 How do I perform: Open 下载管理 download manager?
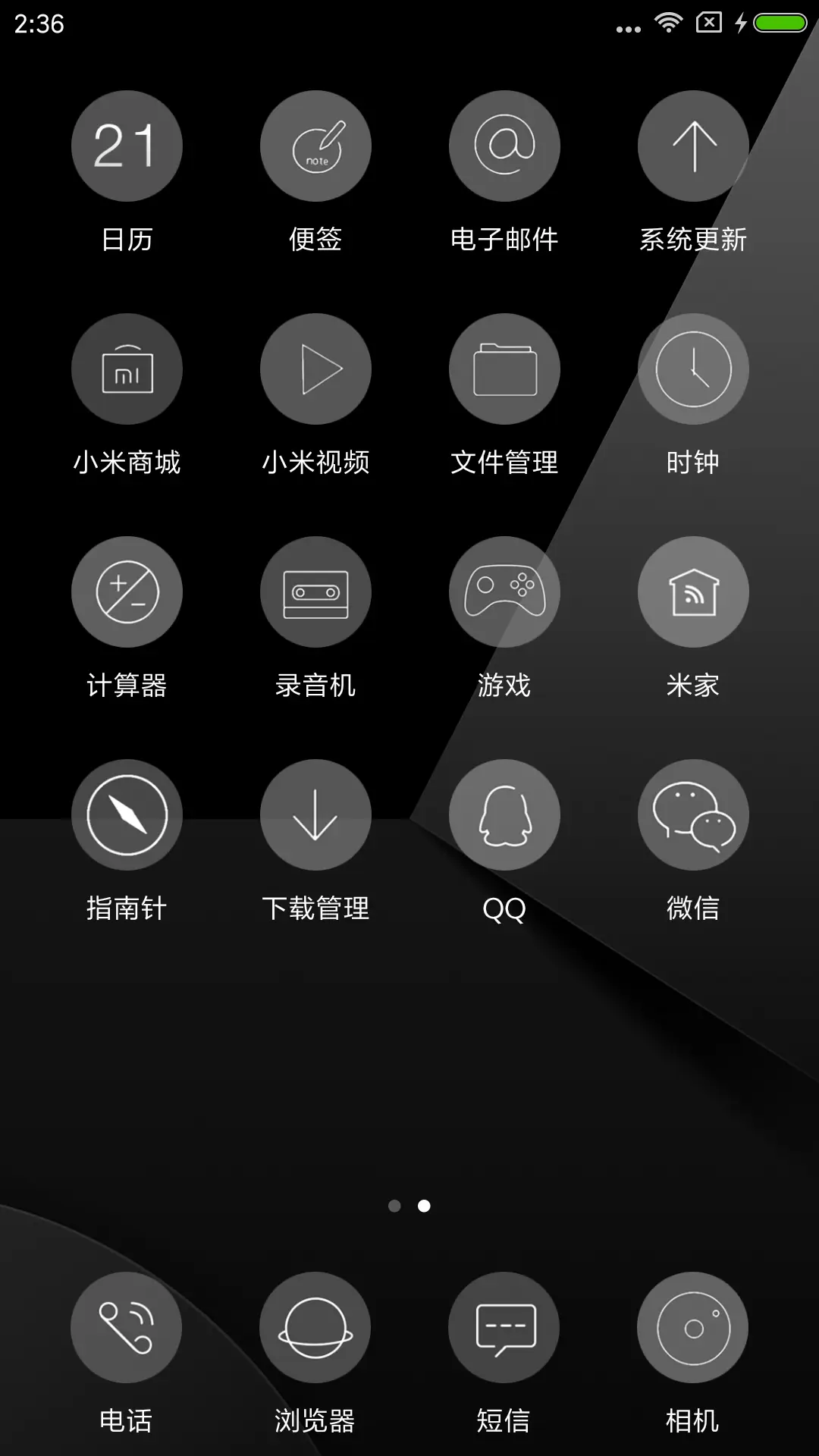click(x=315, y=814)
